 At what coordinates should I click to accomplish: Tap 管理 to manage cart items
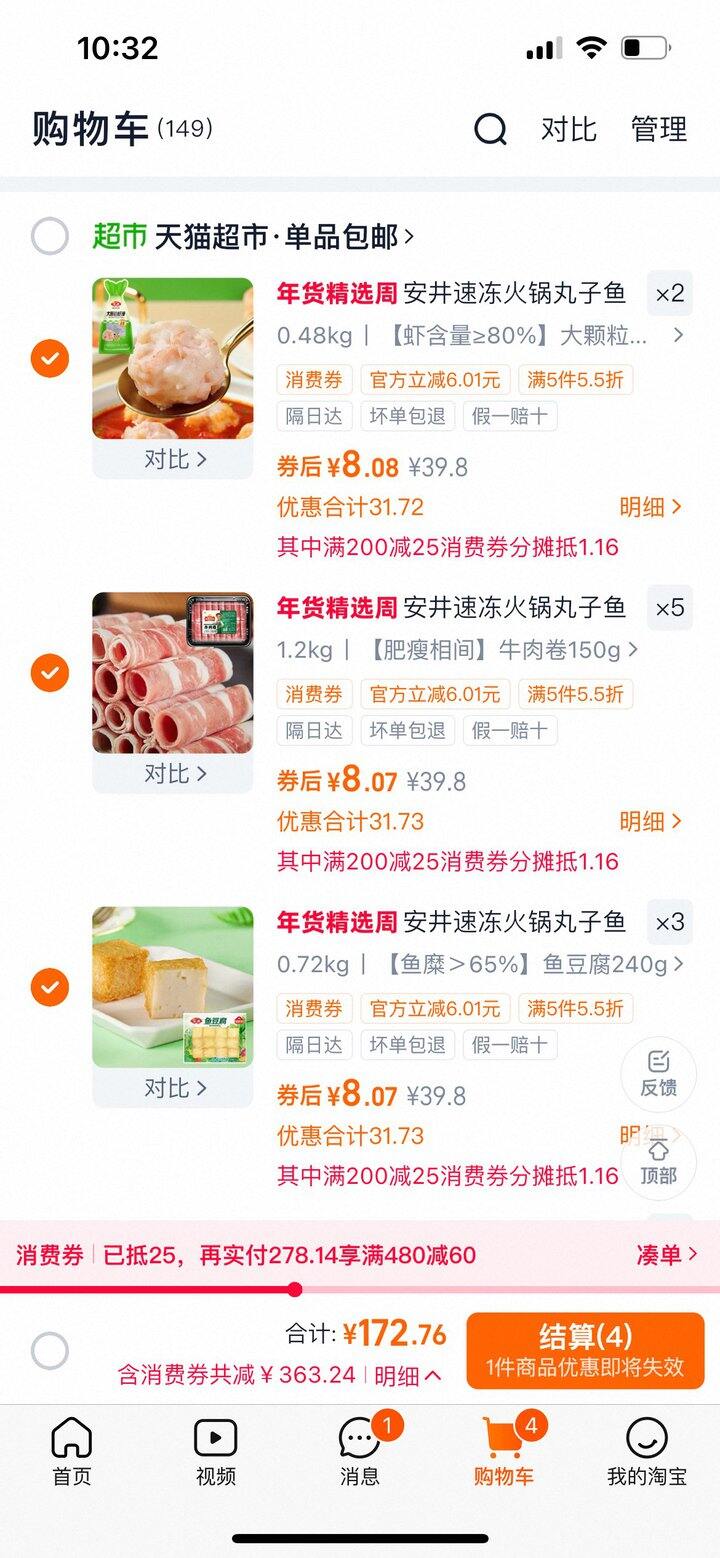(x=658, y=129)
